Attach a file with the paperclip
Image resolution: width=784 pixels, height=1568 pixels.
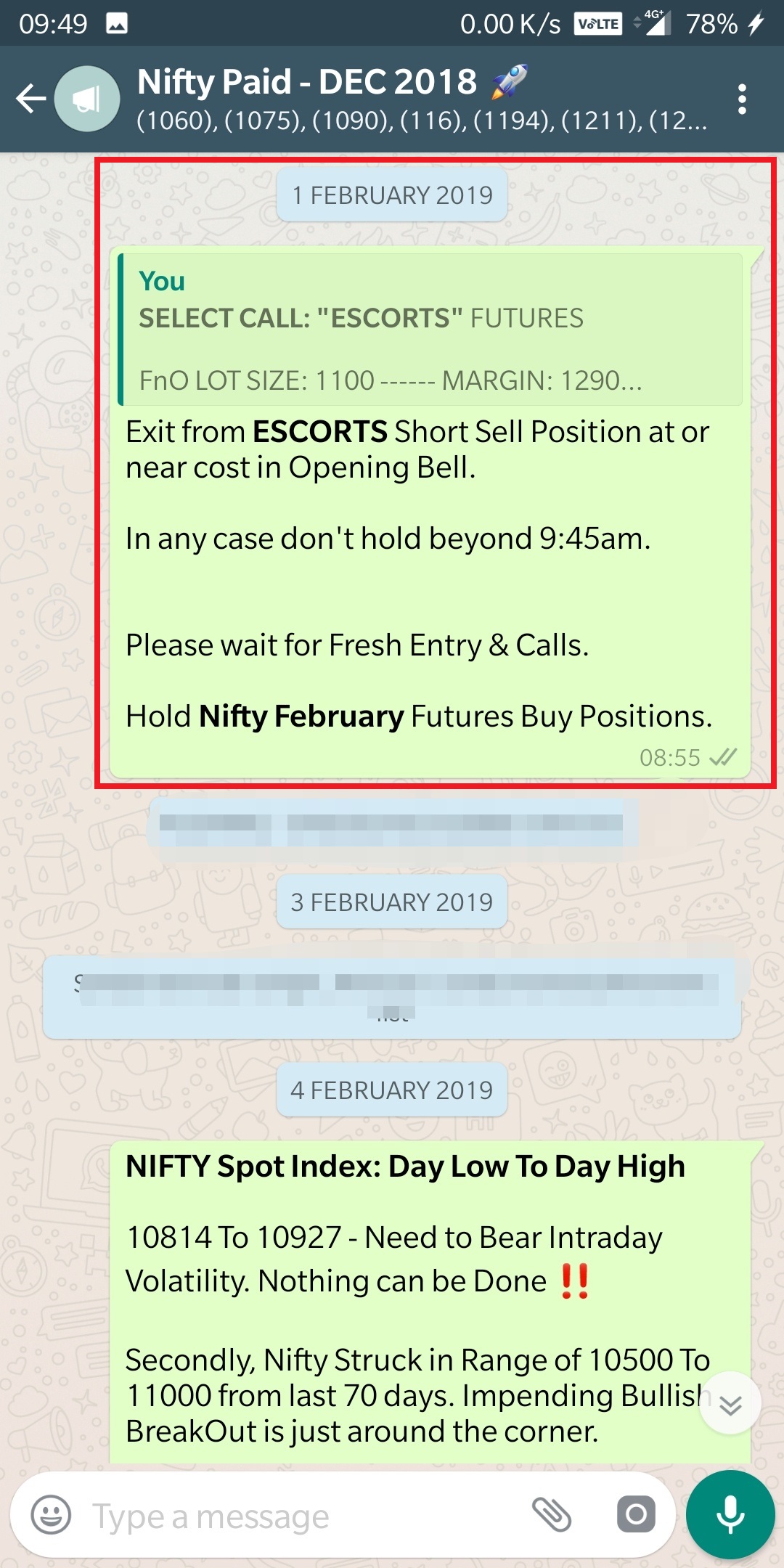pos(552,1514)
